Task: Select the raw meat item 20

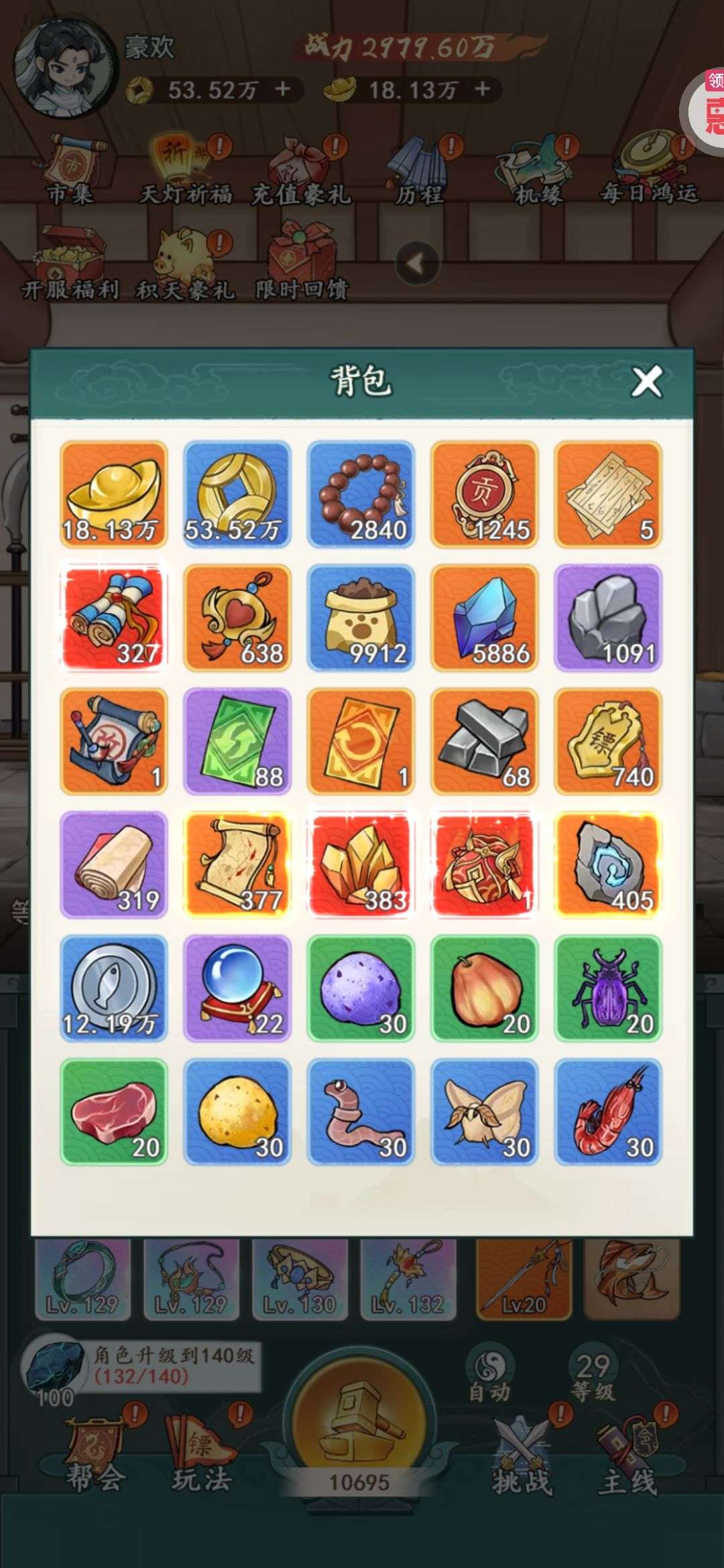Action: [113, 1112]
